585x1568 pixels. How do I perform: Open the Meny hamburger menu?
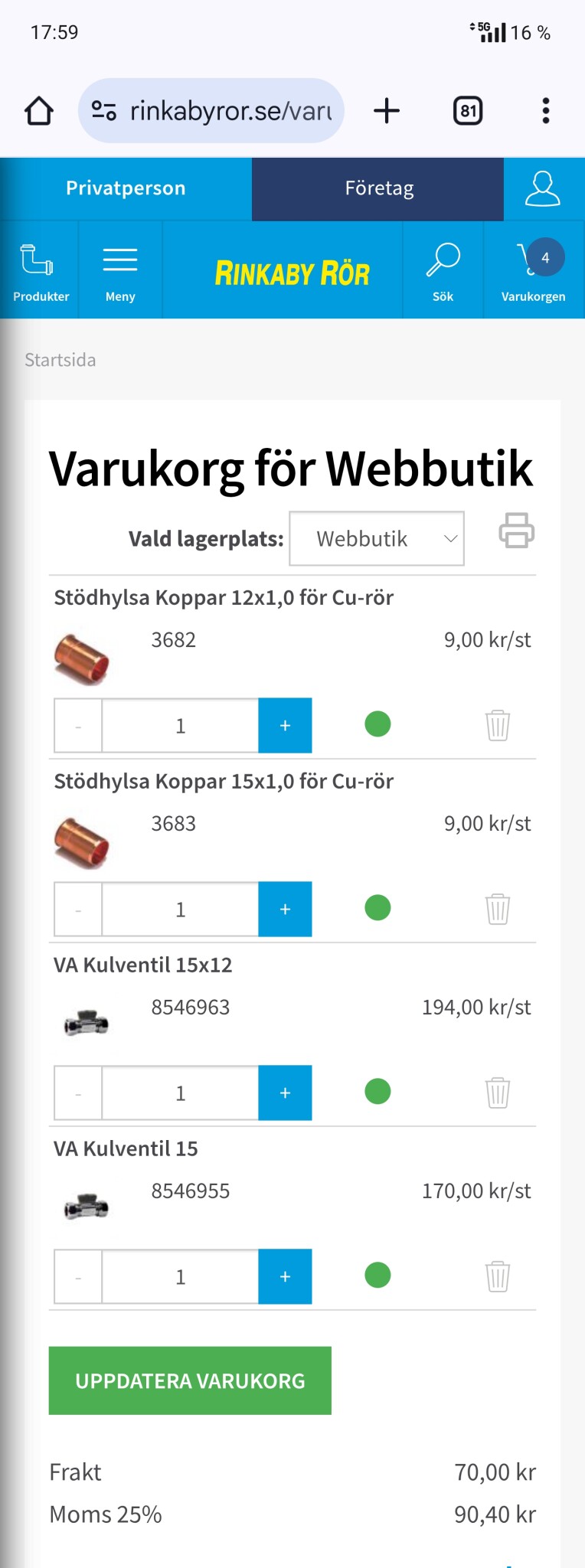[120, 270]
